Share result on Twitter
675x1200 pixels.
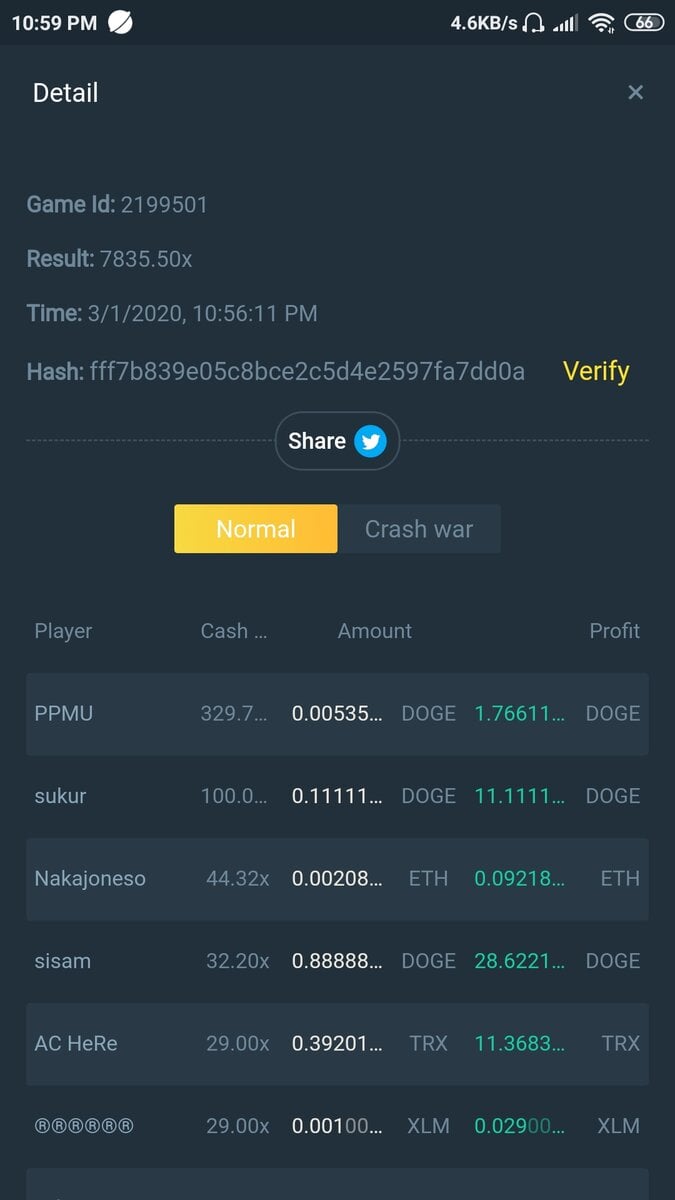click(337, 441)
